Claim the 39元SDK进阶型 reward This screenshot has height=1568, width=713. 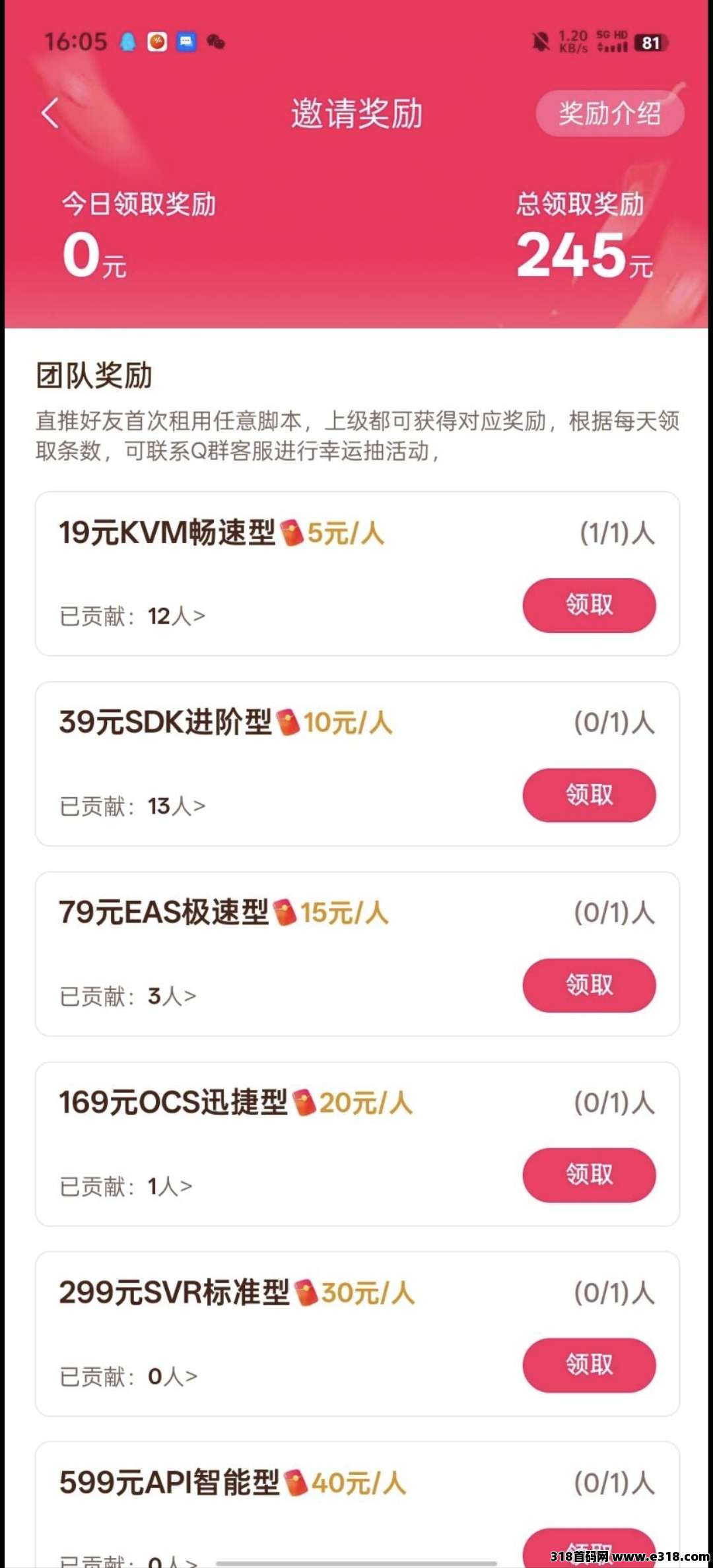click(589, 795)
